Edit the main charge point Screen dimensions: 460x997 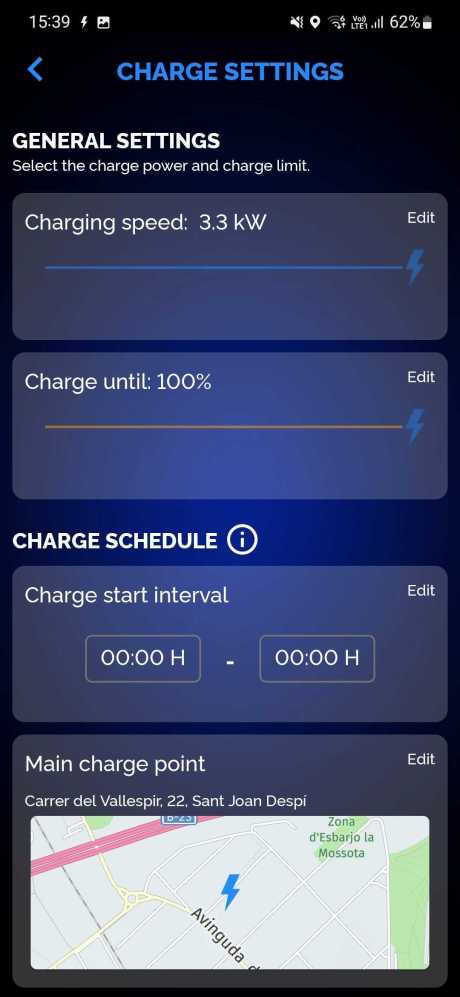[x=421, y=759]
